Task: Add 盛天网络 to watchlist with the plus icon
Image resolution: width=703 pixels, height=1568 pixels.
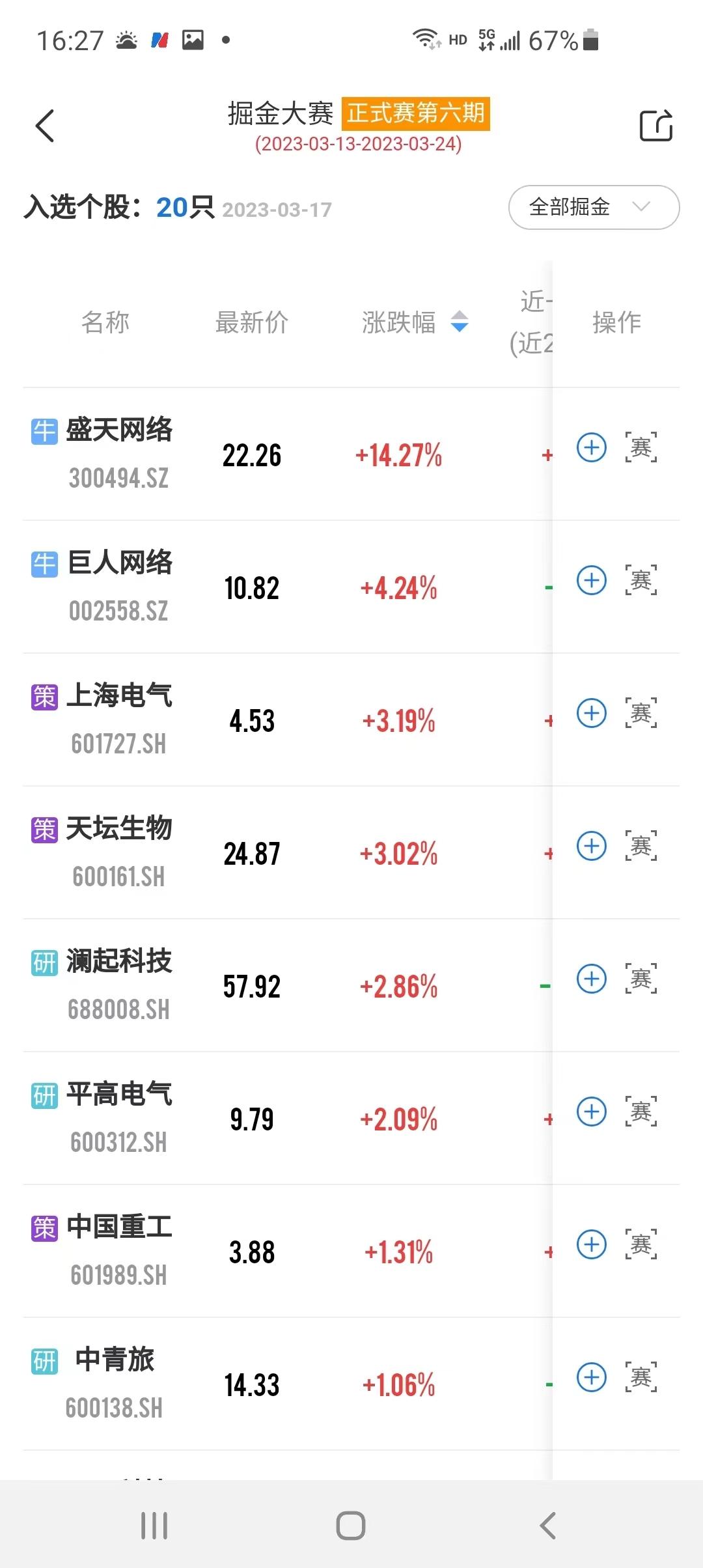Action: click(592, 447)
